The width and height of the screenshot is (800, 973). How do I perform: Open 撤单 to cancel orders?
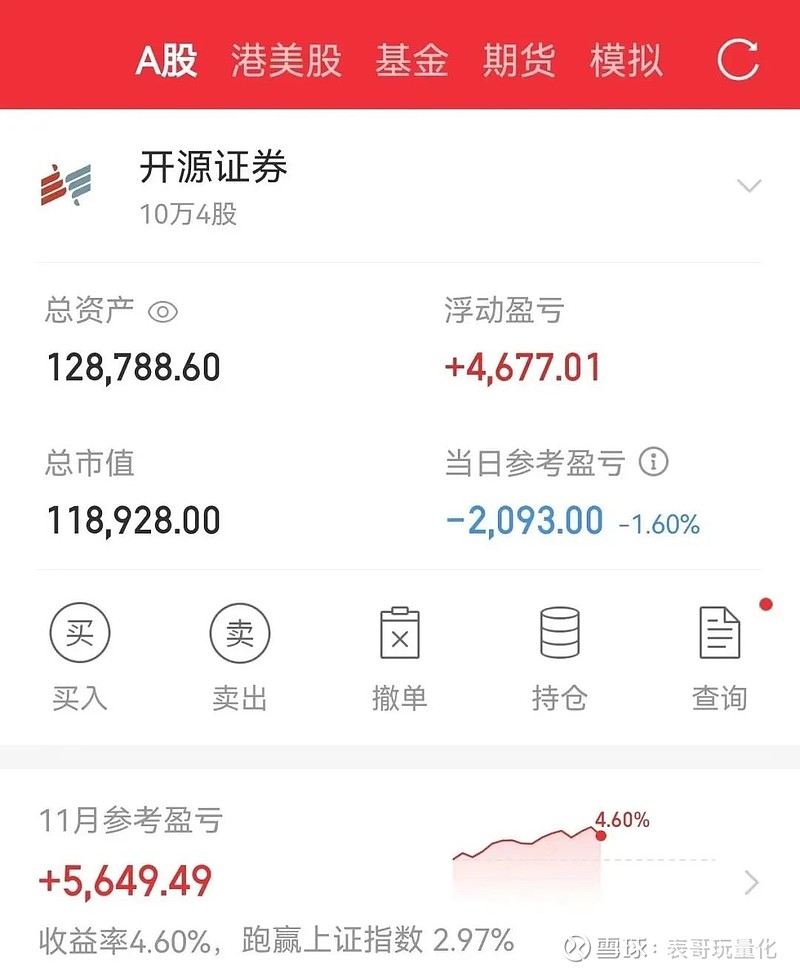click(400, 658)
